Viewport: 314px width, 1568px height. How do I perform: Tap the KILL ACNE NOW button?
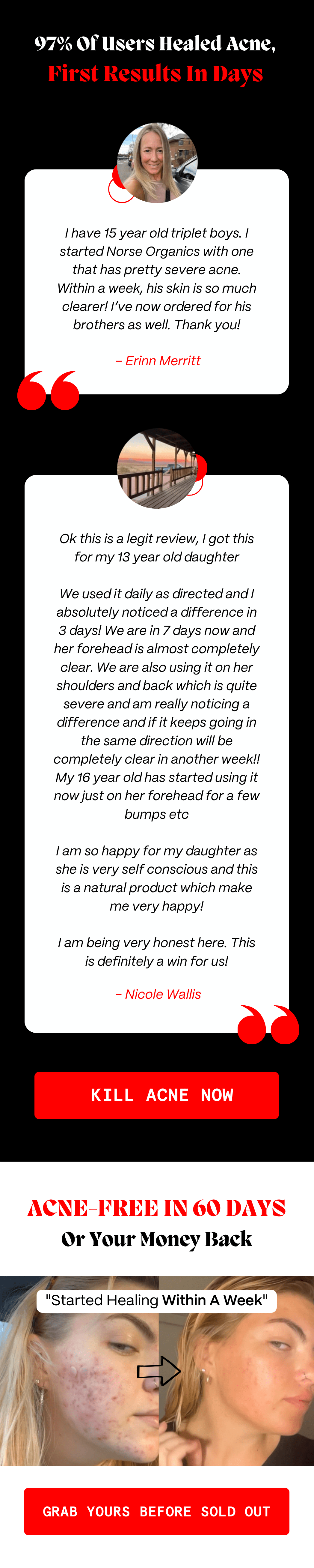[x=156, y=1095]
